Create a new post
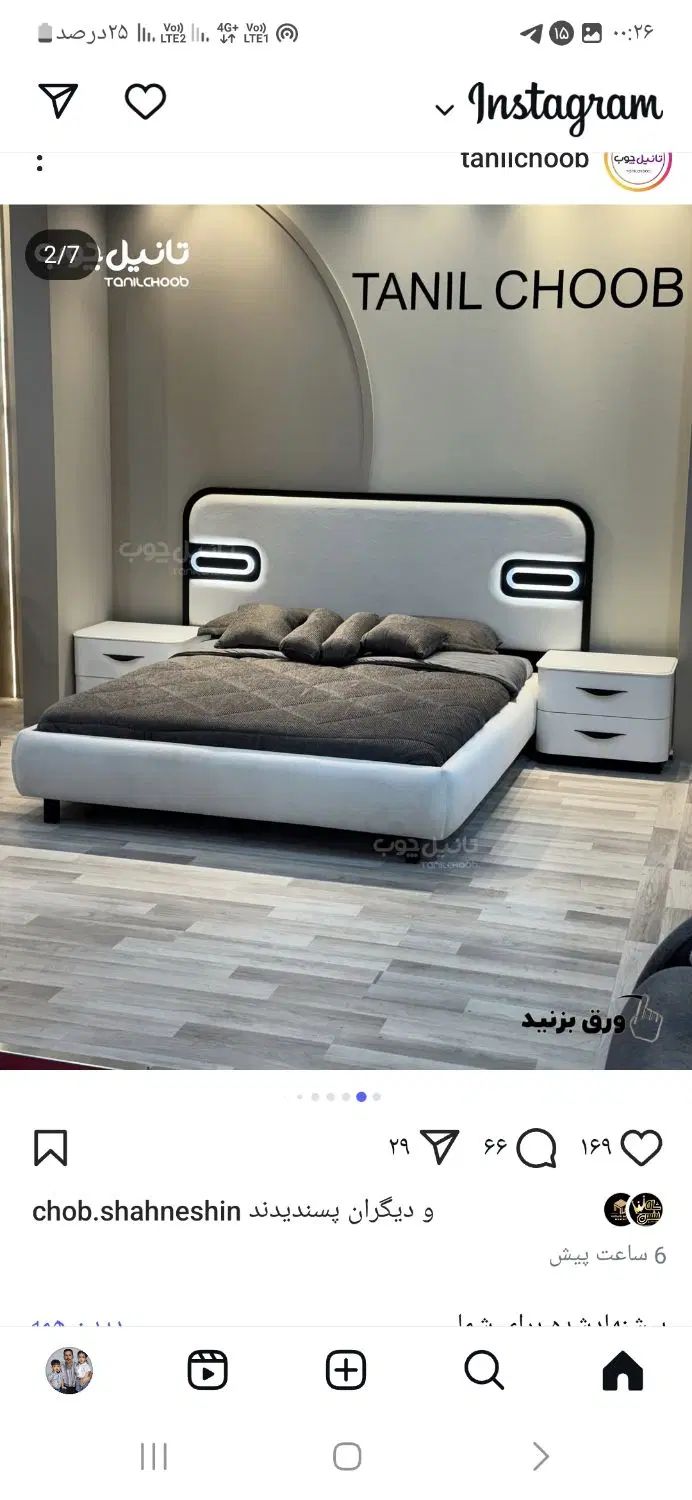Screen dimensions: 692x1500 click(346, 1371)
